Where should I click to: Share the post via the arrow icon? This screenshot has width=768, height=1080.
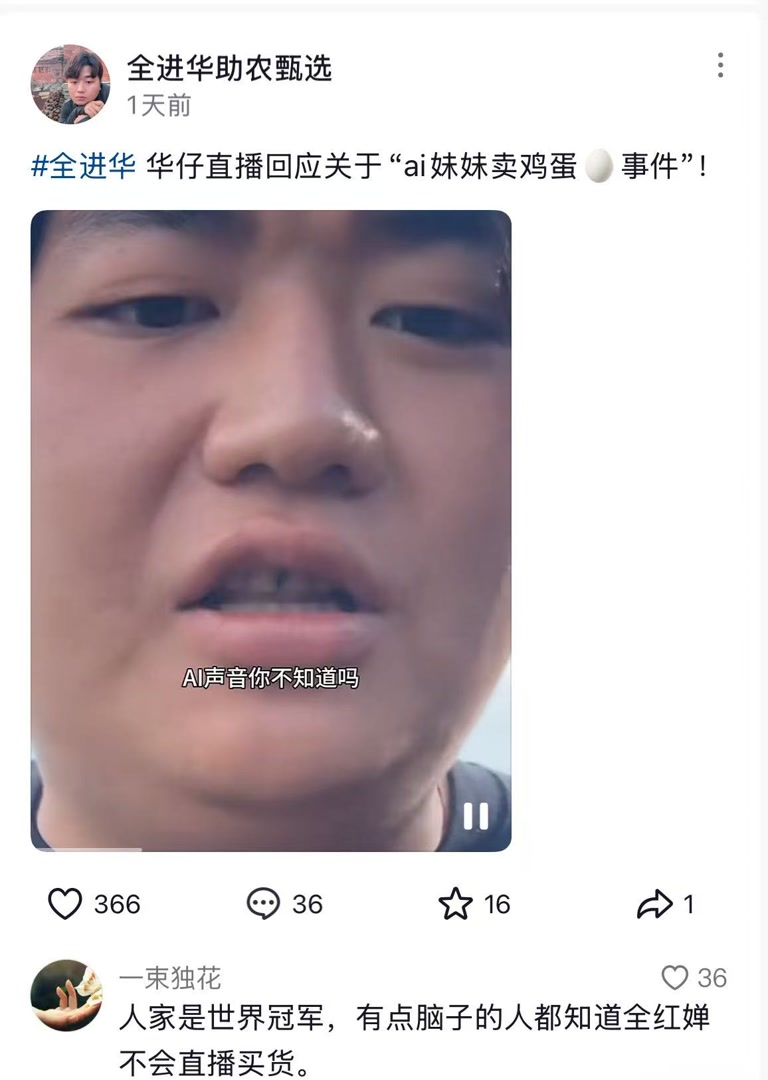(654, 905)
